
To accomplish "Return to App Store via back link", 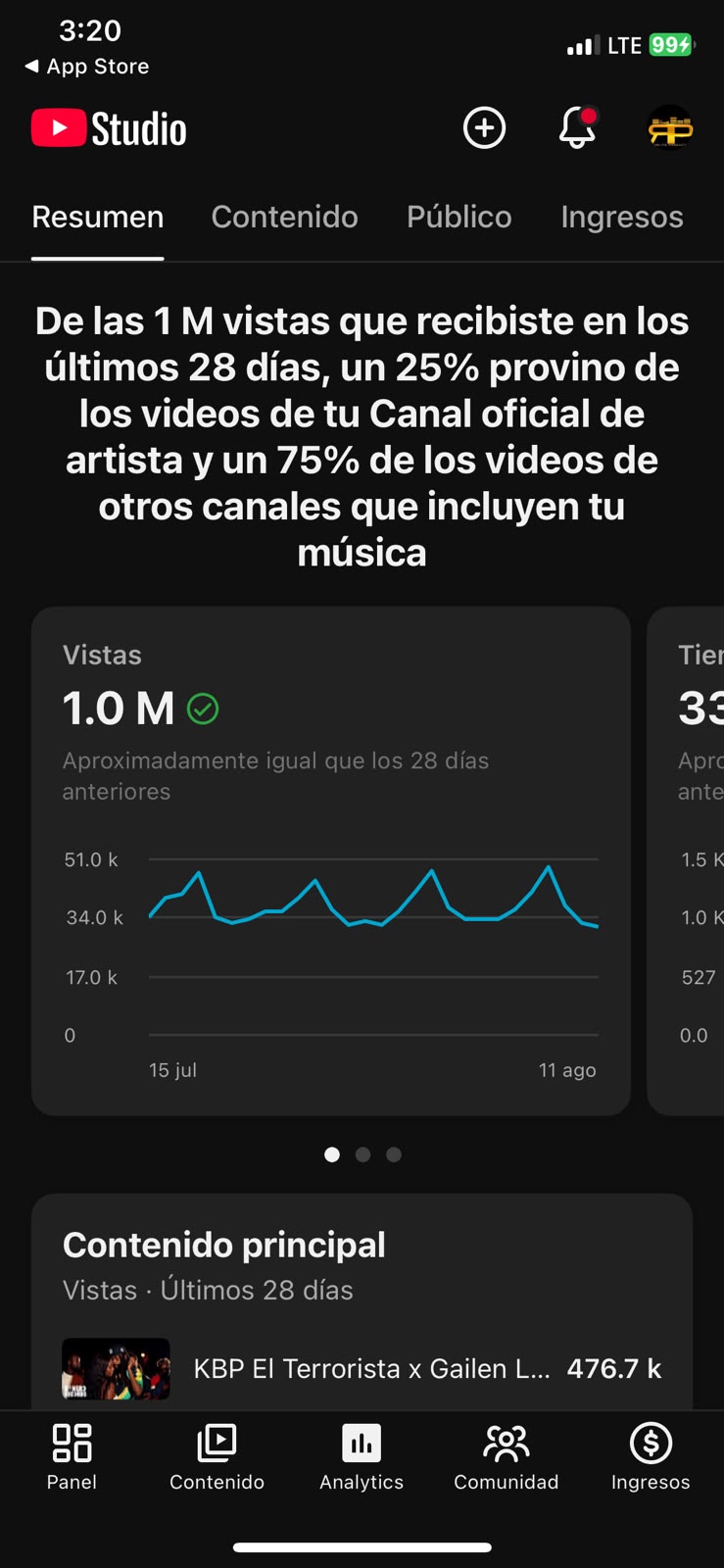I will coord(87,66).
